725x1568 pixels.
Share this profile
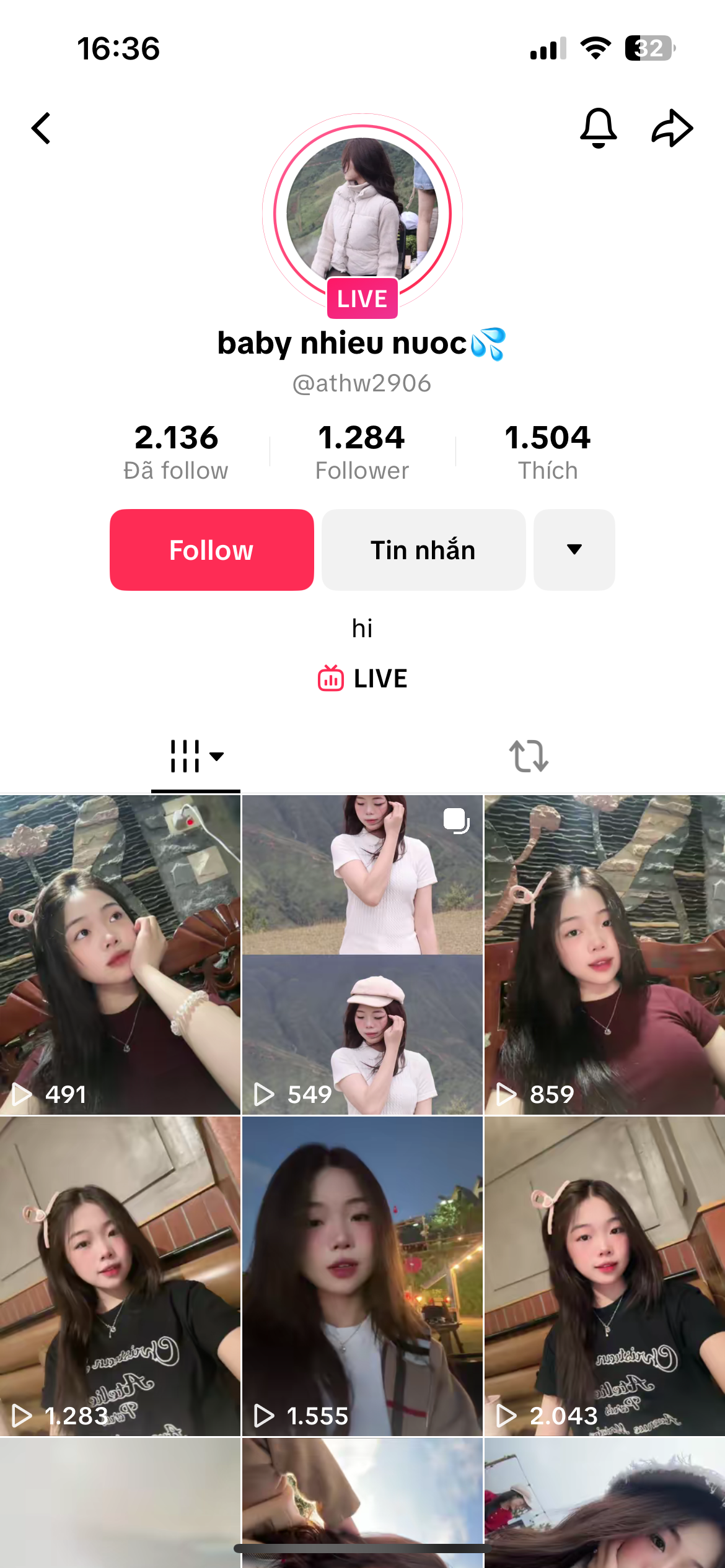click(672, 128)
